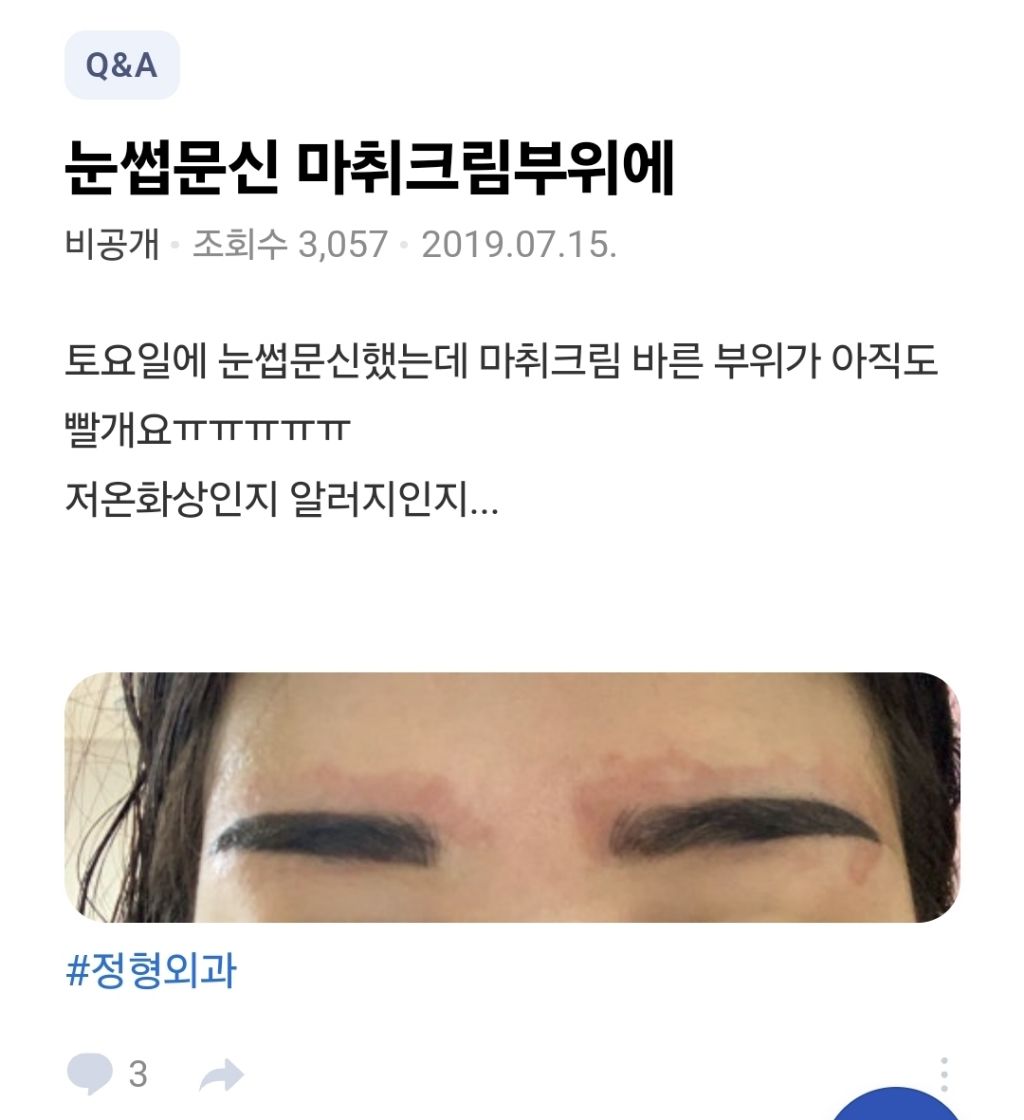
Task: Tap the blue floating action button
Action: click(x=895, y=1104)
